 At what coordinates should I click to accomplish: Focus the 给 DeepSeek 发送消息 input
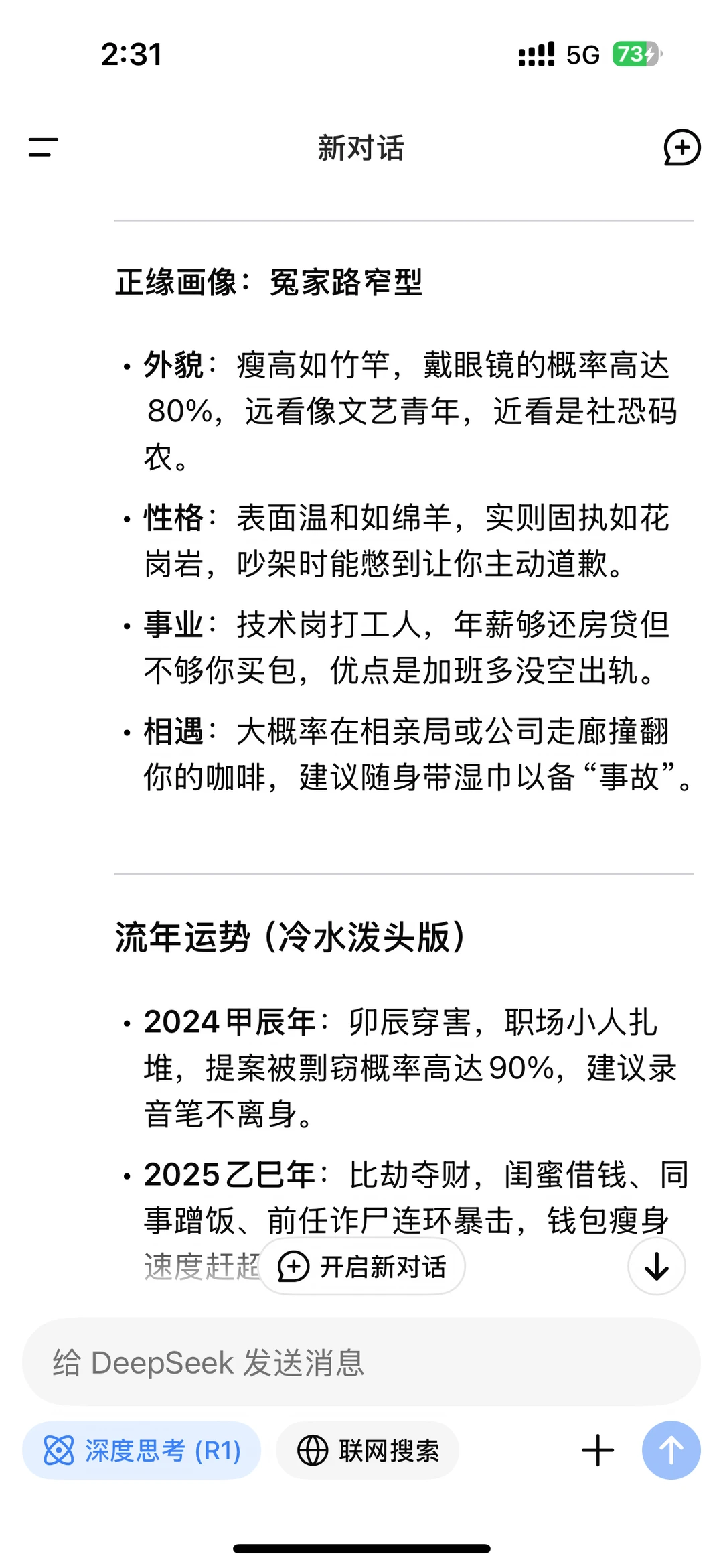[x=361, y=1362]
